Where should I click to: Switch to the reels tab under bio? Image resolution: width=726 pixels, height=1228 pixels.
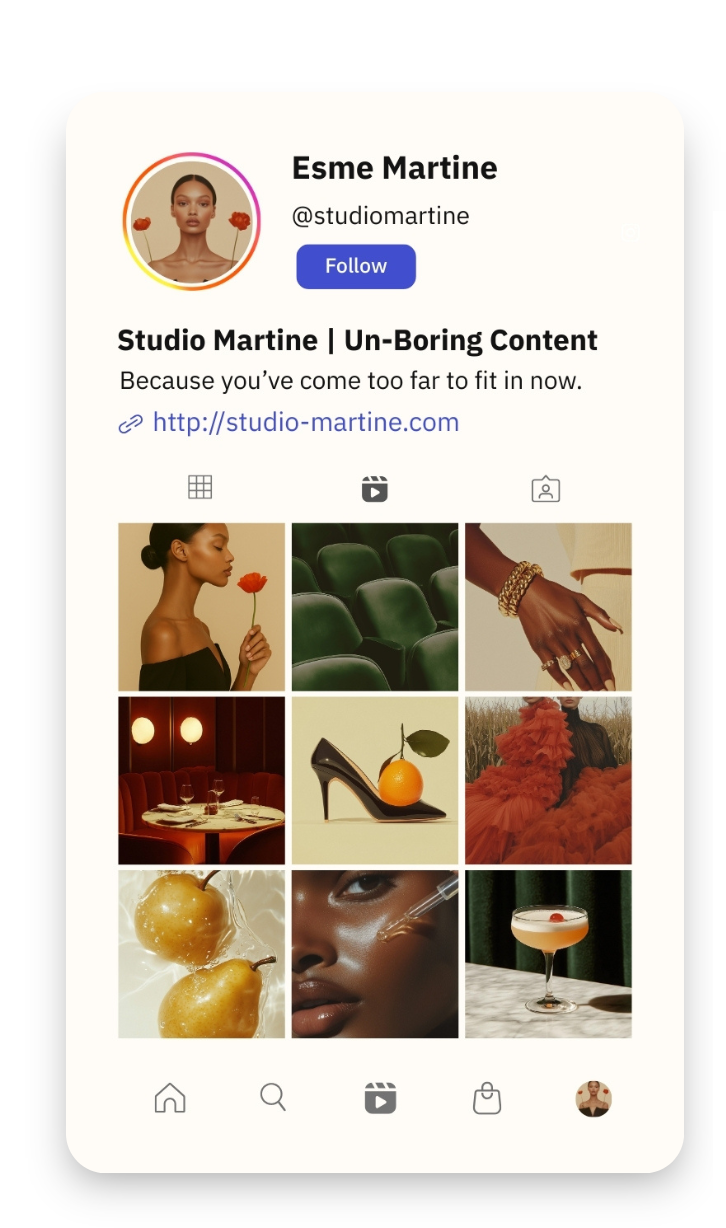[x=374, y=489]
